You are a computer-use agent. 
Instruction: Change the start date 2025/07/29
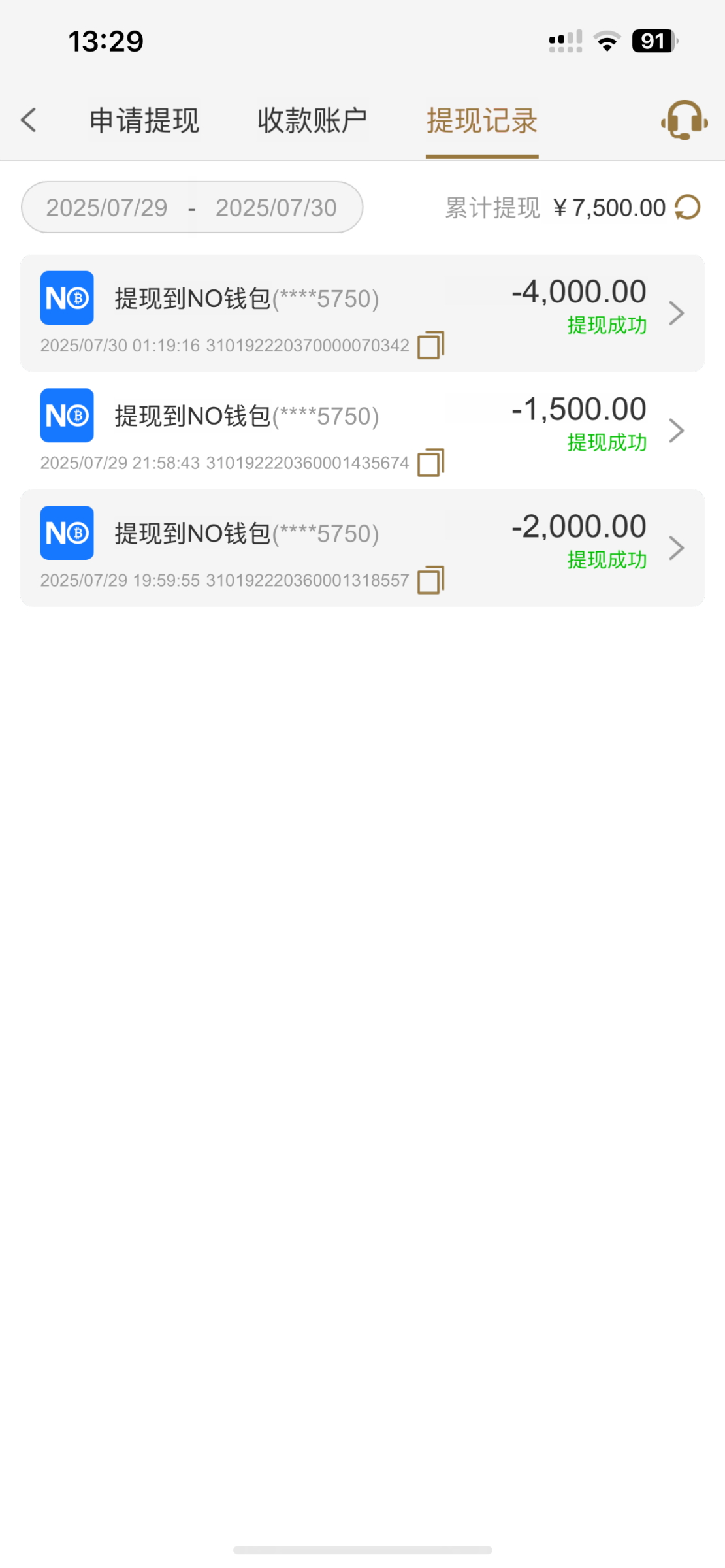point(107,208)
